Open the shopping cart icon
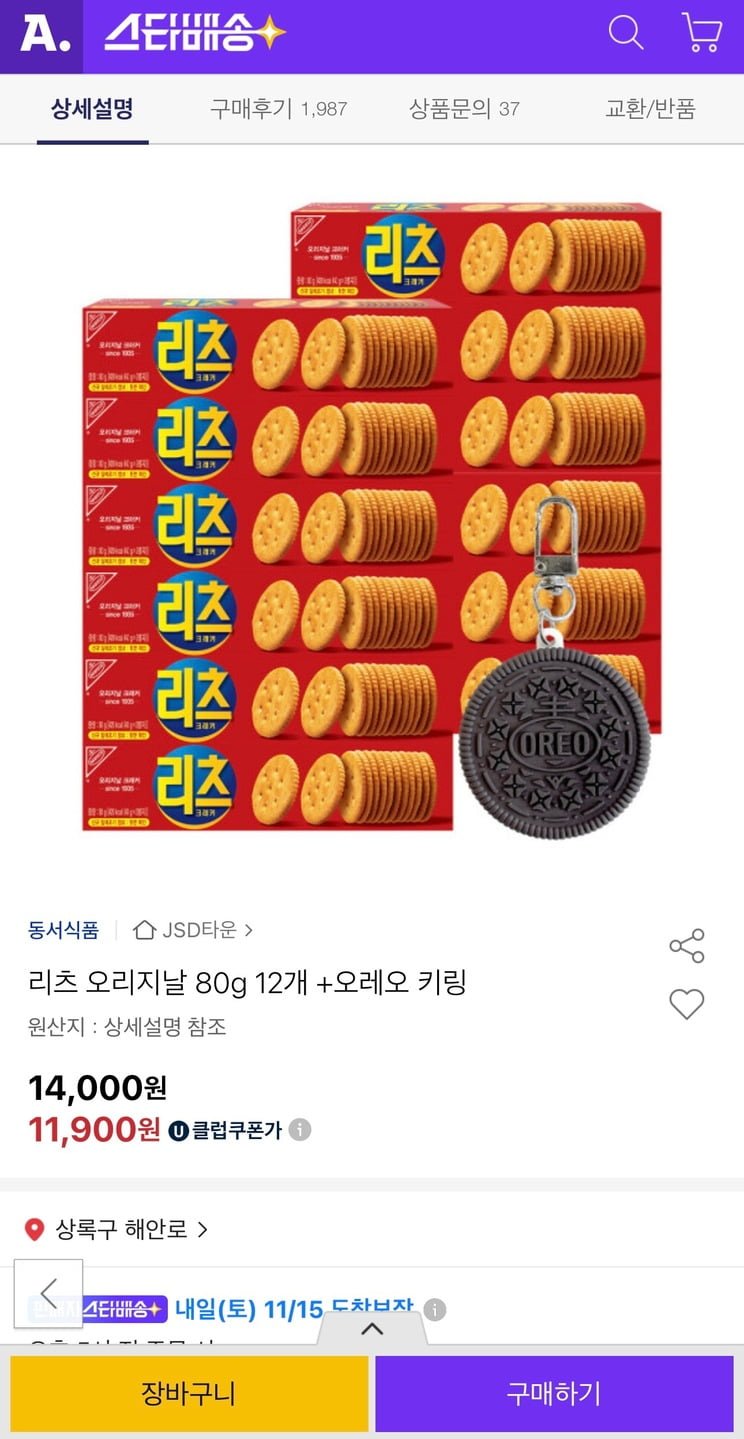744x1439 pixels. click(x=701, y=33)
